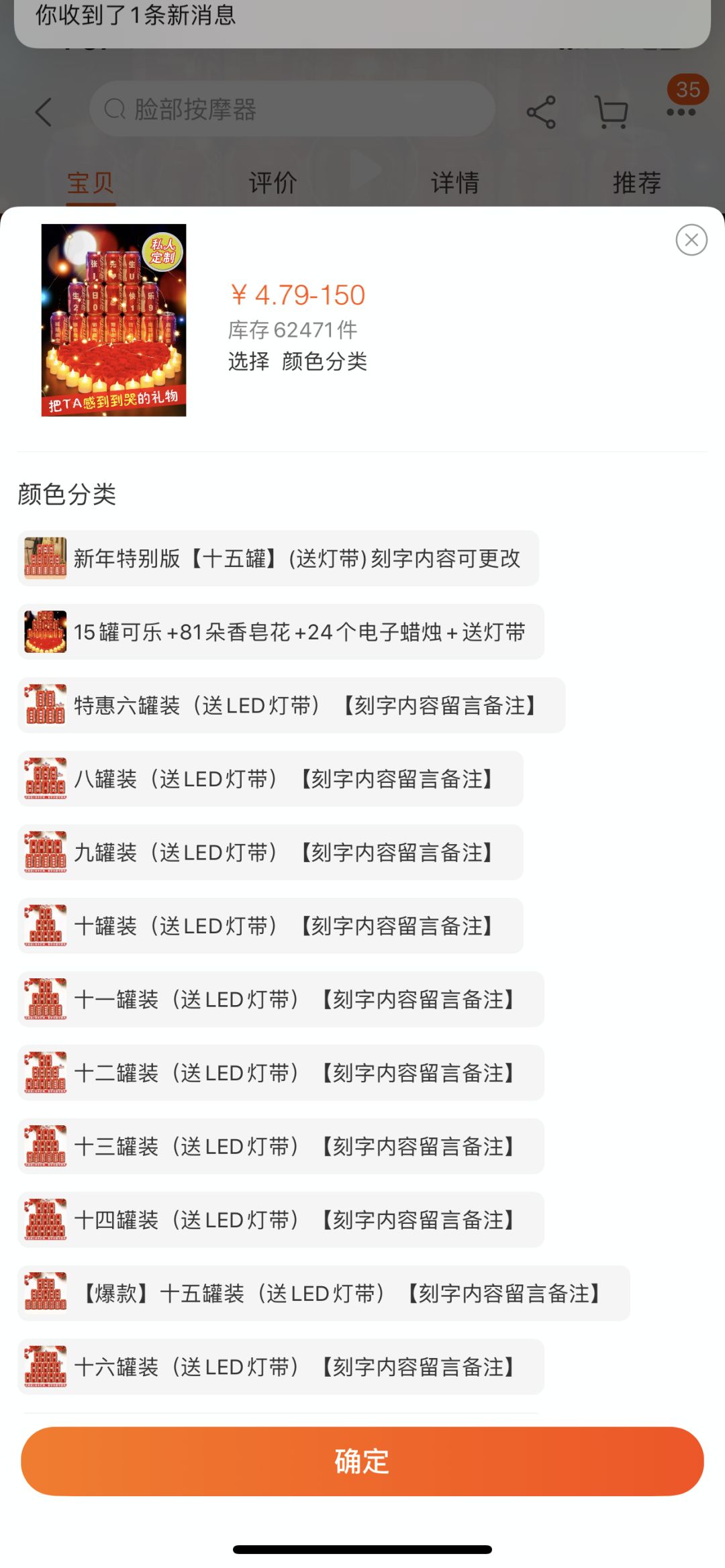Choose【爆款】十五罐装 option
The height and width of the screenshot is (1568, 725).
click(x=324, y=1293)
